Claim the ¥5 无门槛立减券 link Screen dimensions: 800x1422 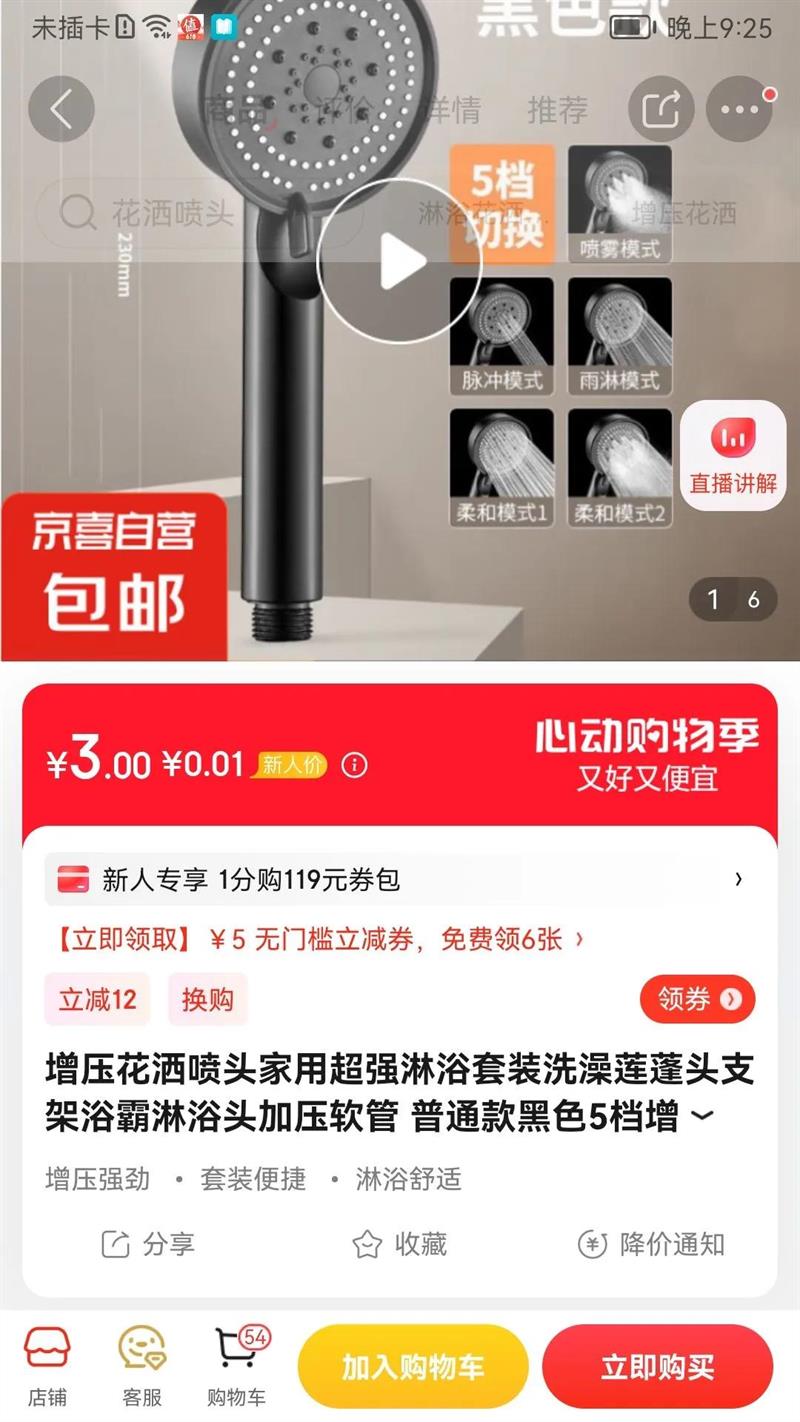point(316,940)
